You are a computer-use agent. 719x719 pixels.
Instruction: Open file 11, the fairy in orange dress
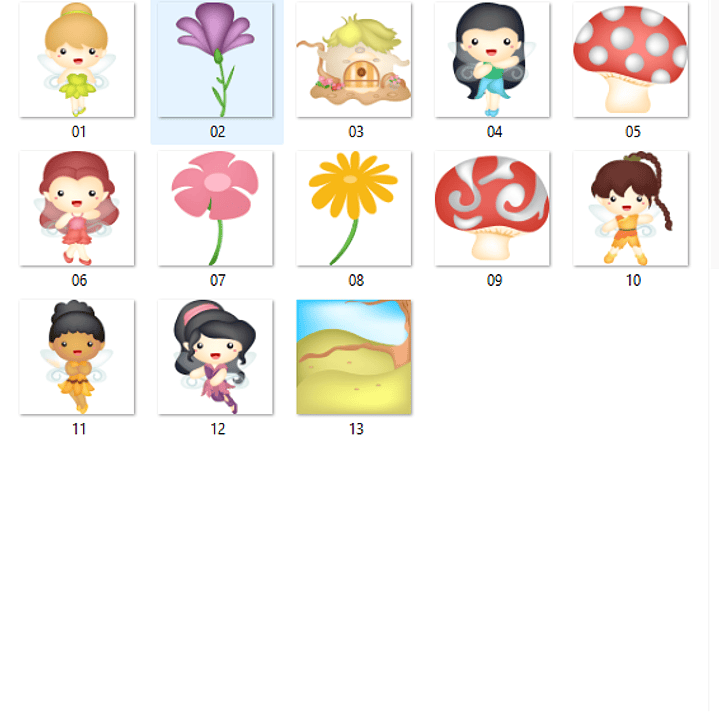point(77,357)
